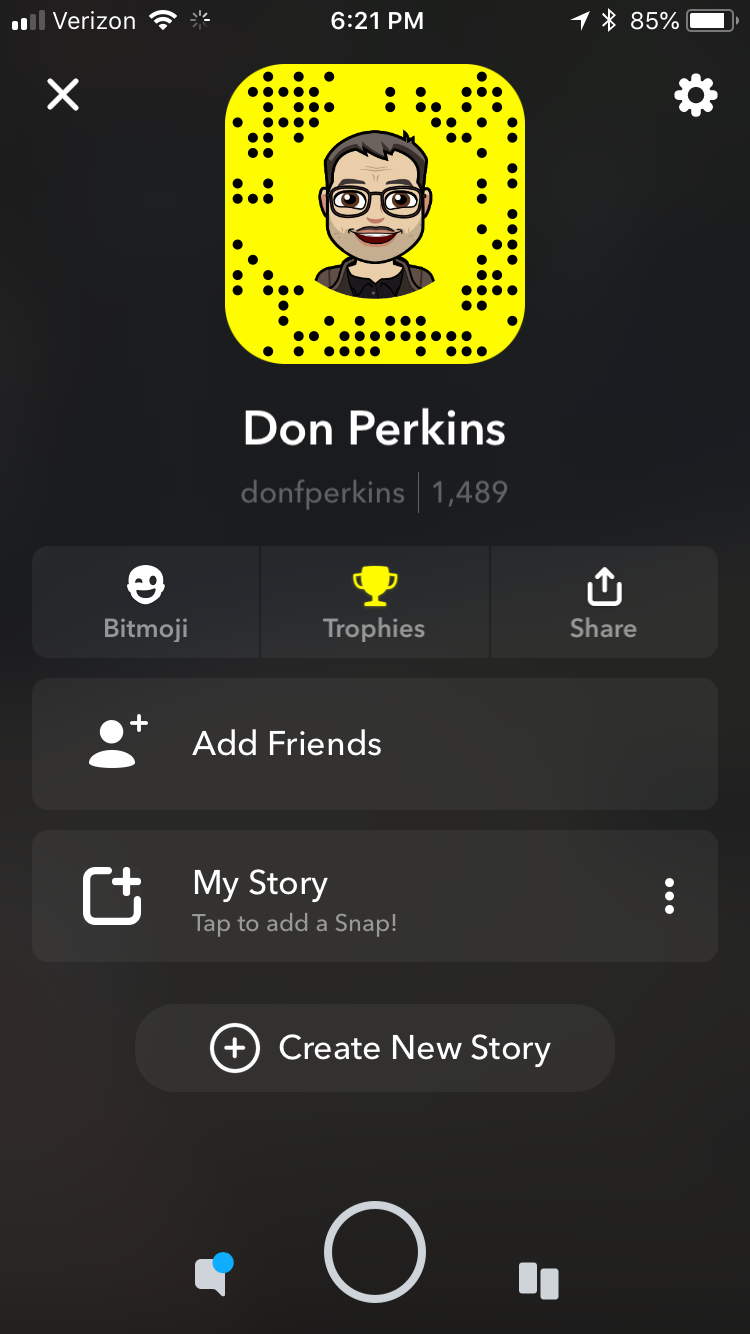View your Trophies

pos(375,602)
